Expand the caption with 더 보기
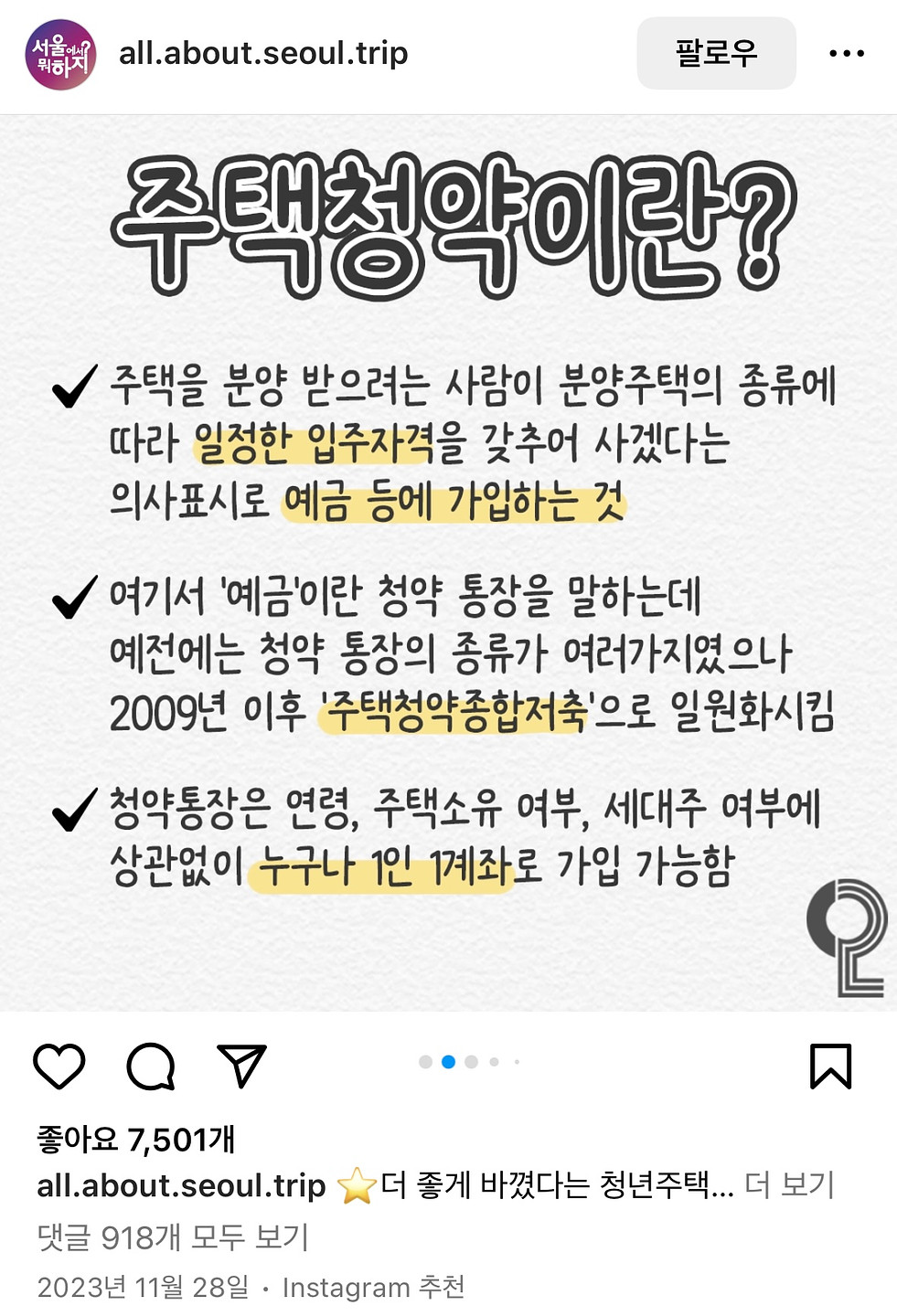Screen dimensions: 897x1316 [x=789, y=1185]
